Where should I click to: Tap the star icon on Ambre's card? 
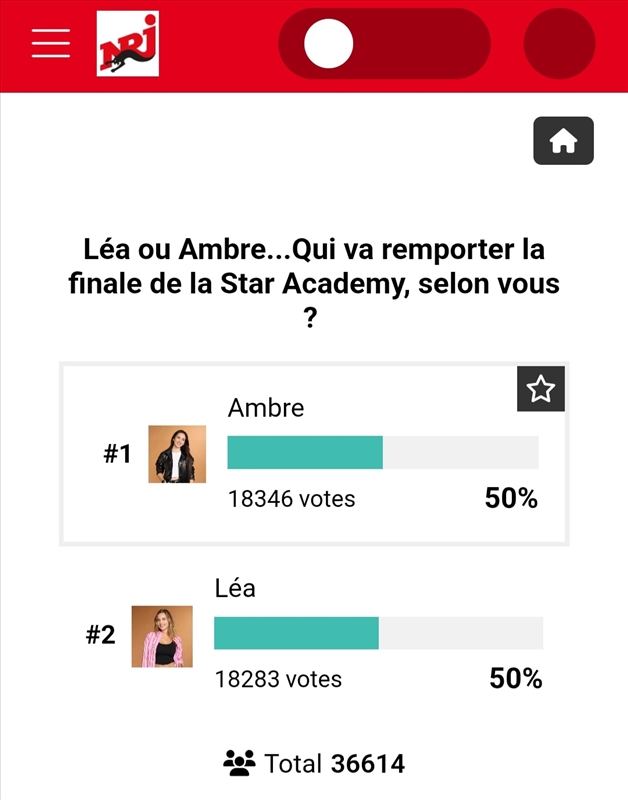[541, 389]
